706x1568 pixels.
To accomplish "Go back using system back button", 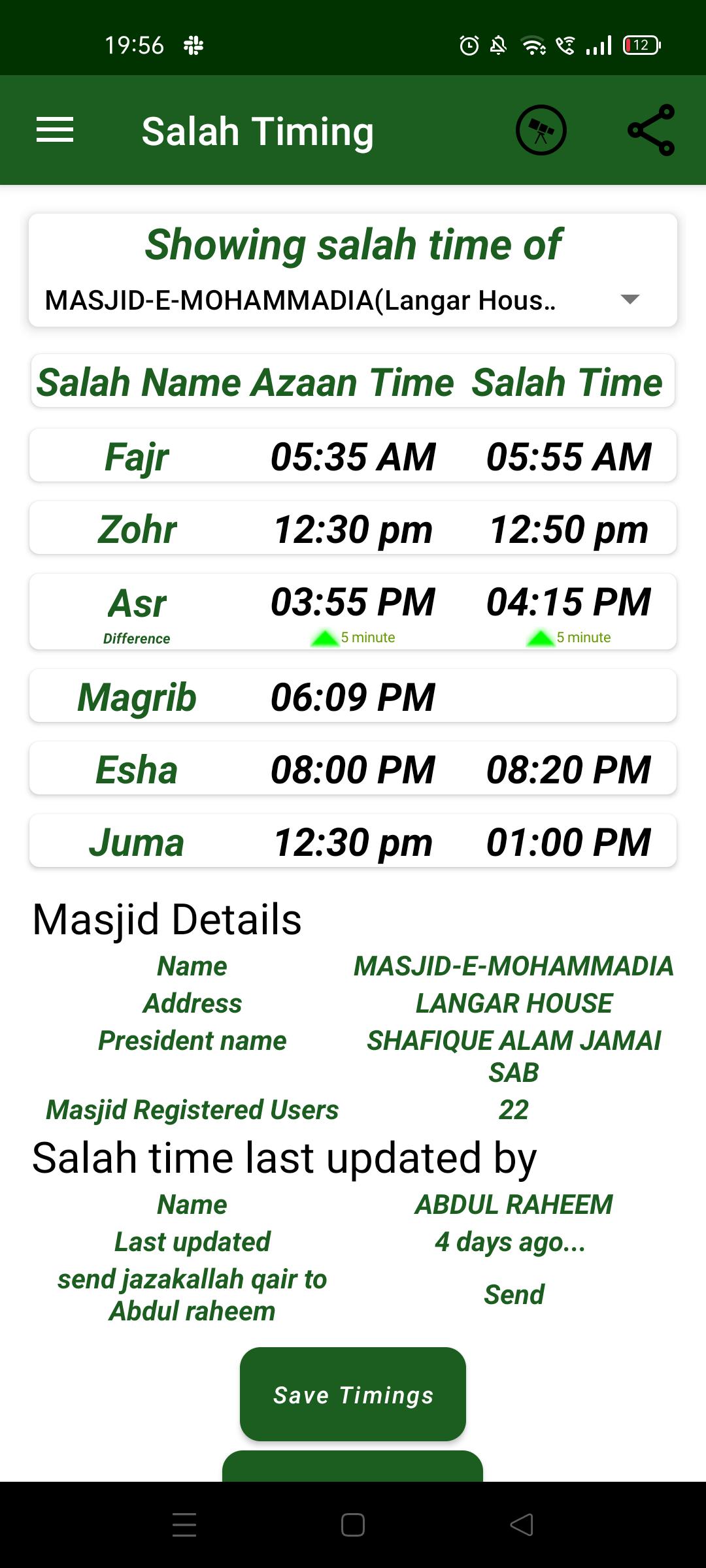I will tap(522, 1525).
